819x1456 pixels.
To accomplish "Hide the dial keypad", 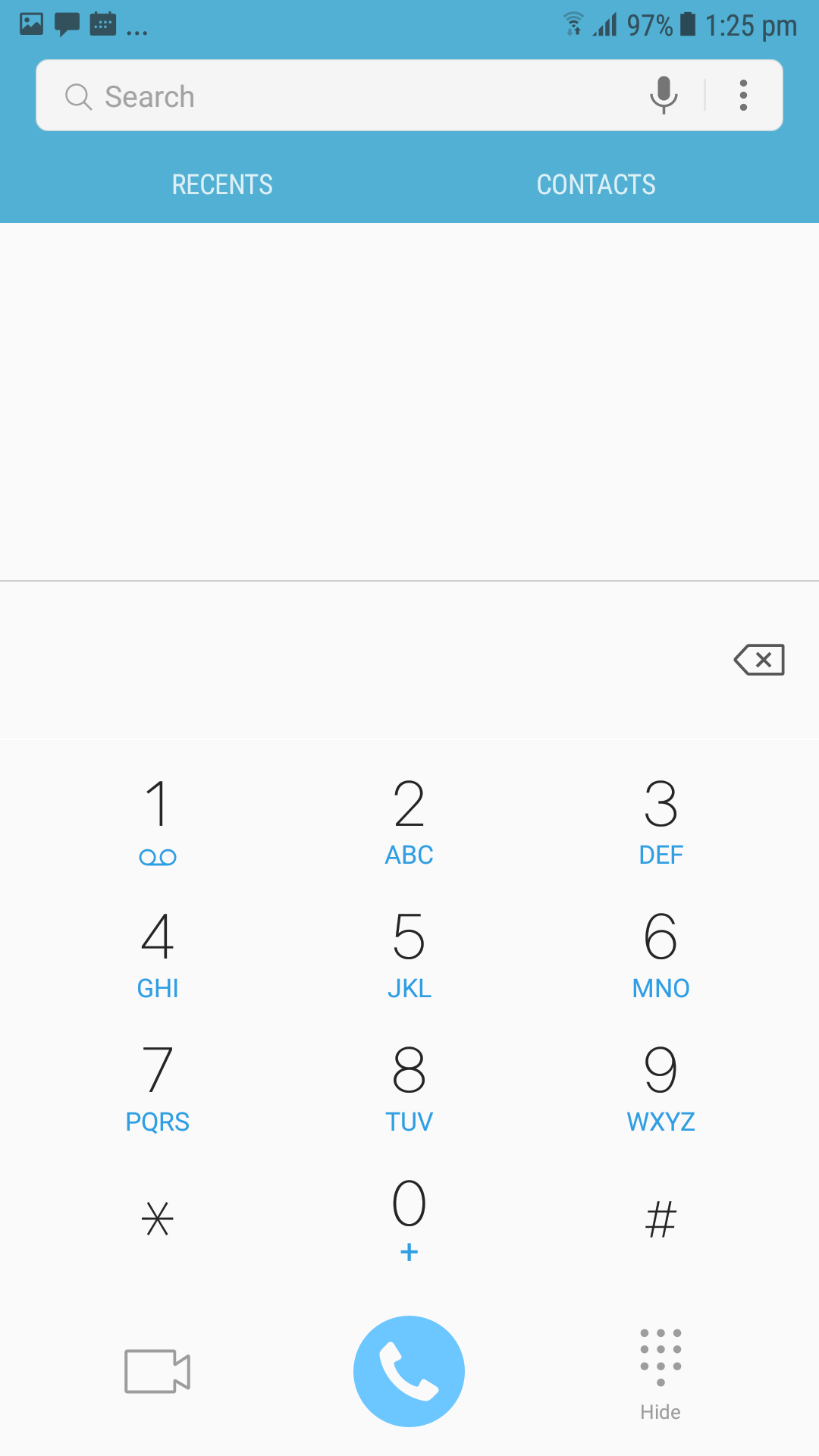I will [x=661, y=1374].
